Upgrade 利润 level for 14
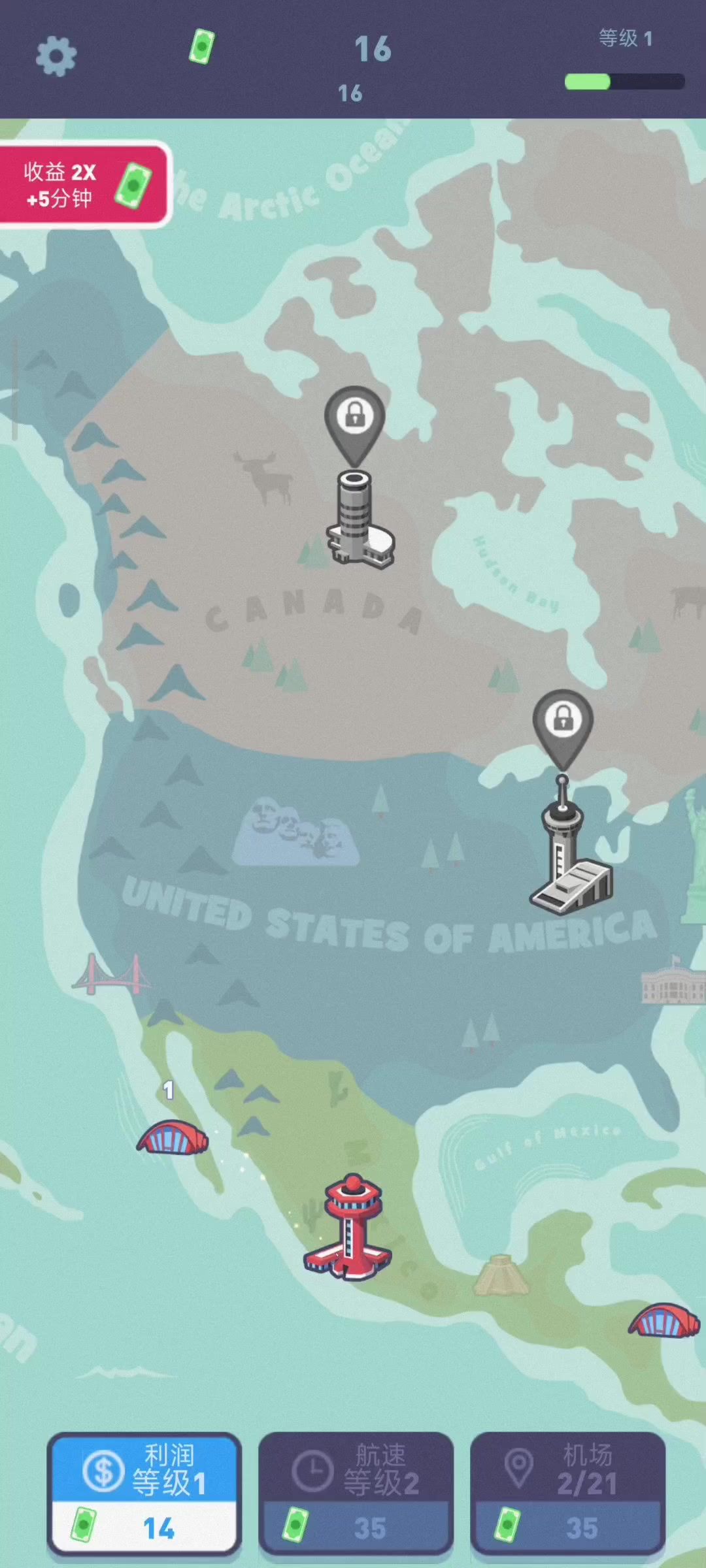Image resolution: width=706 pixels, height=1568 pixels. (144, 1494)
